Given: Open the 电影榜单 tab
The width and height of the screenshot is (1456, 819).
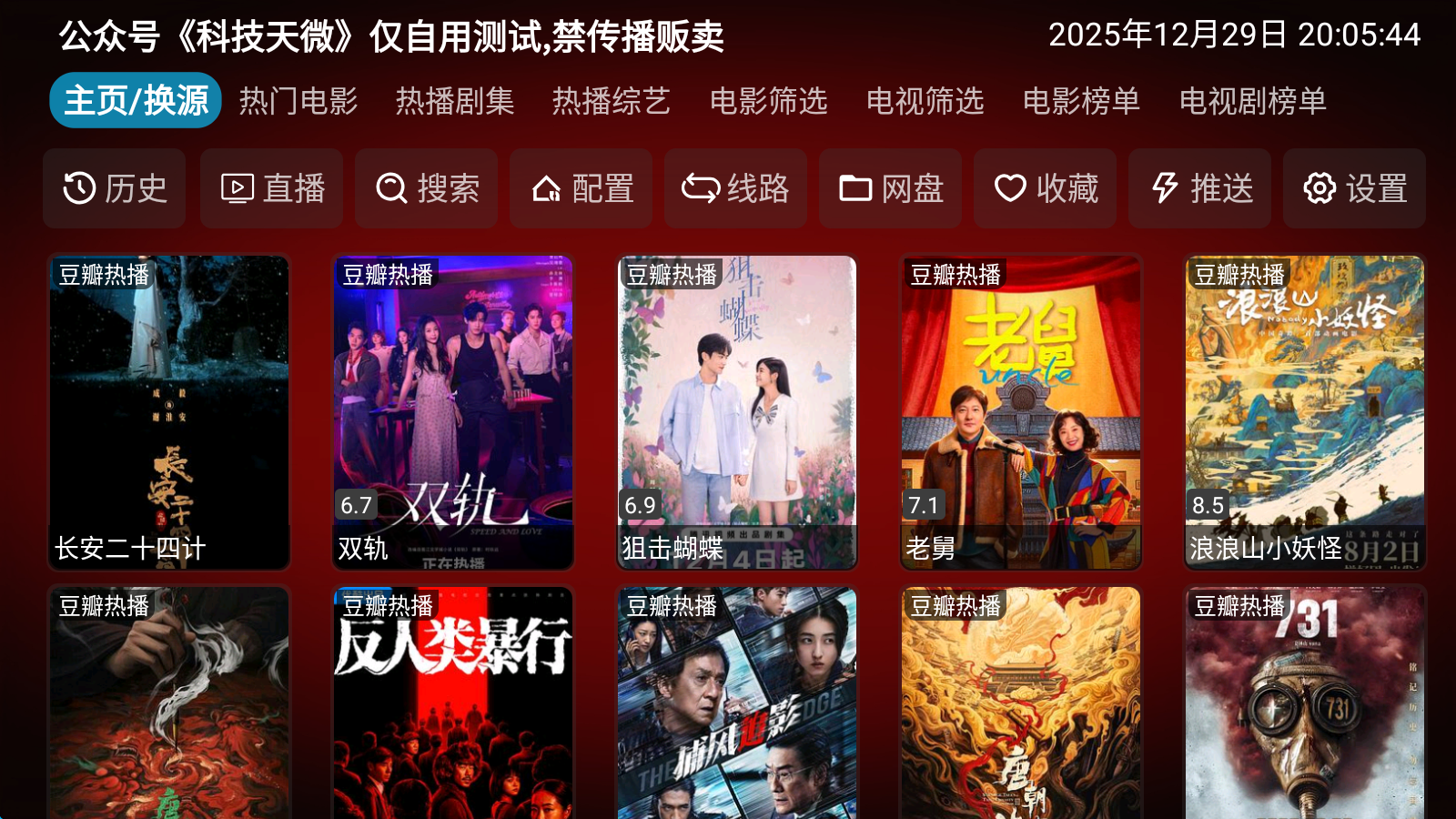Looking at the screenshot, I should coord(1081,101).
